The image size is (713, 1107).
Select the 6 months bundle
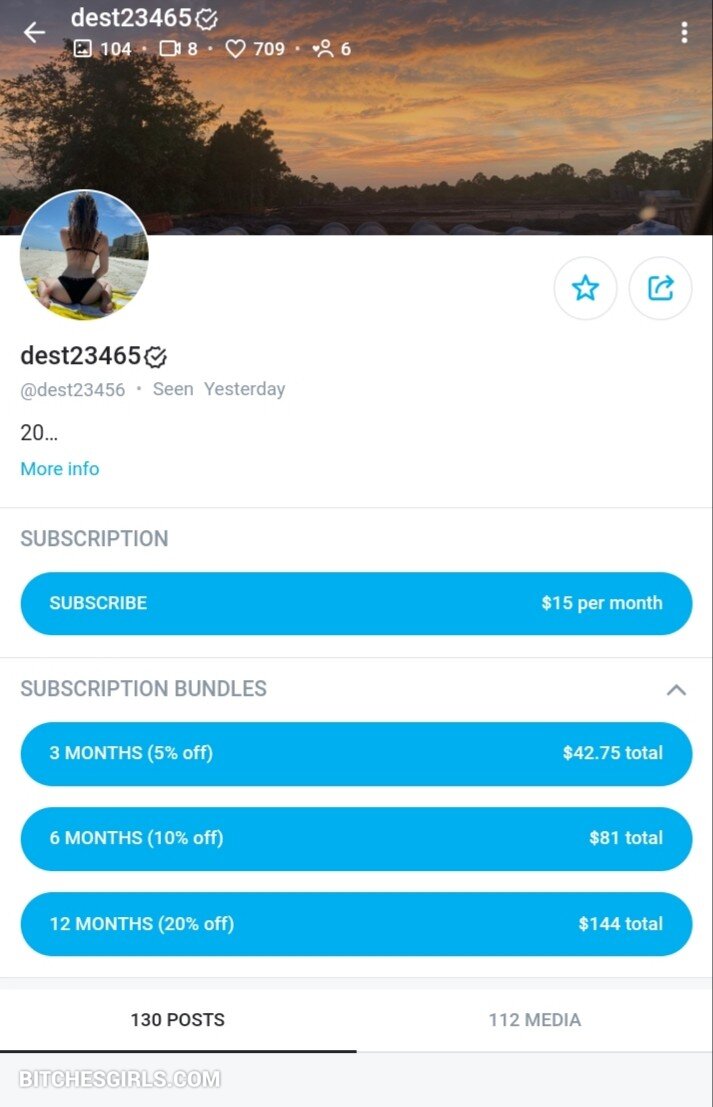356,838
